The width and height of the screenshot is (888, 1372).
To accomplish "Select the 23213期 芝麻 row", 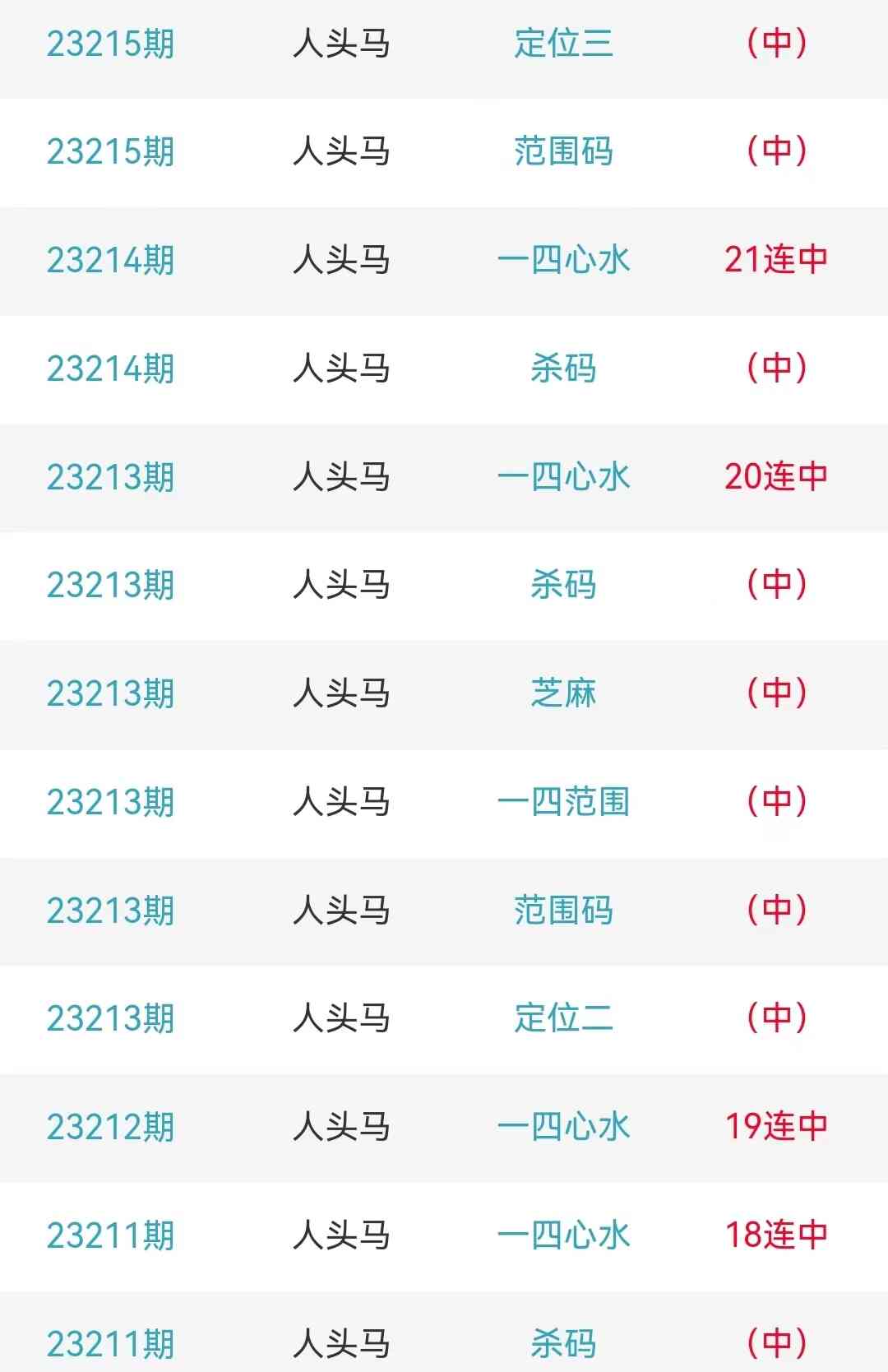I will pos(563,693).
